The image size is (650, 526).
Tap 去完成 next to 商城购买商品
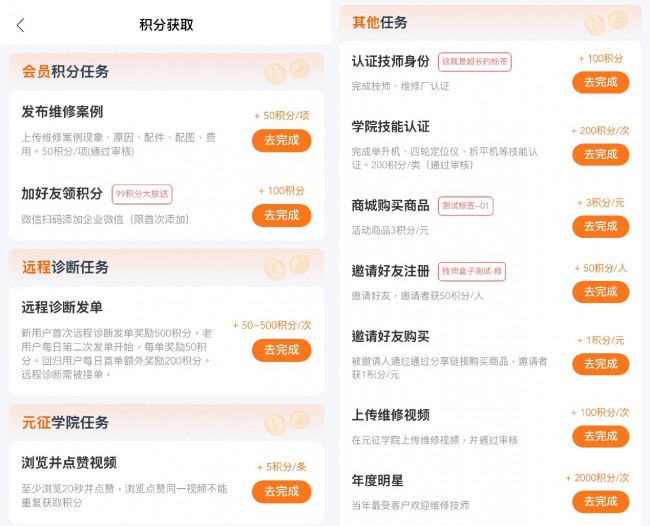coord(600,226)
